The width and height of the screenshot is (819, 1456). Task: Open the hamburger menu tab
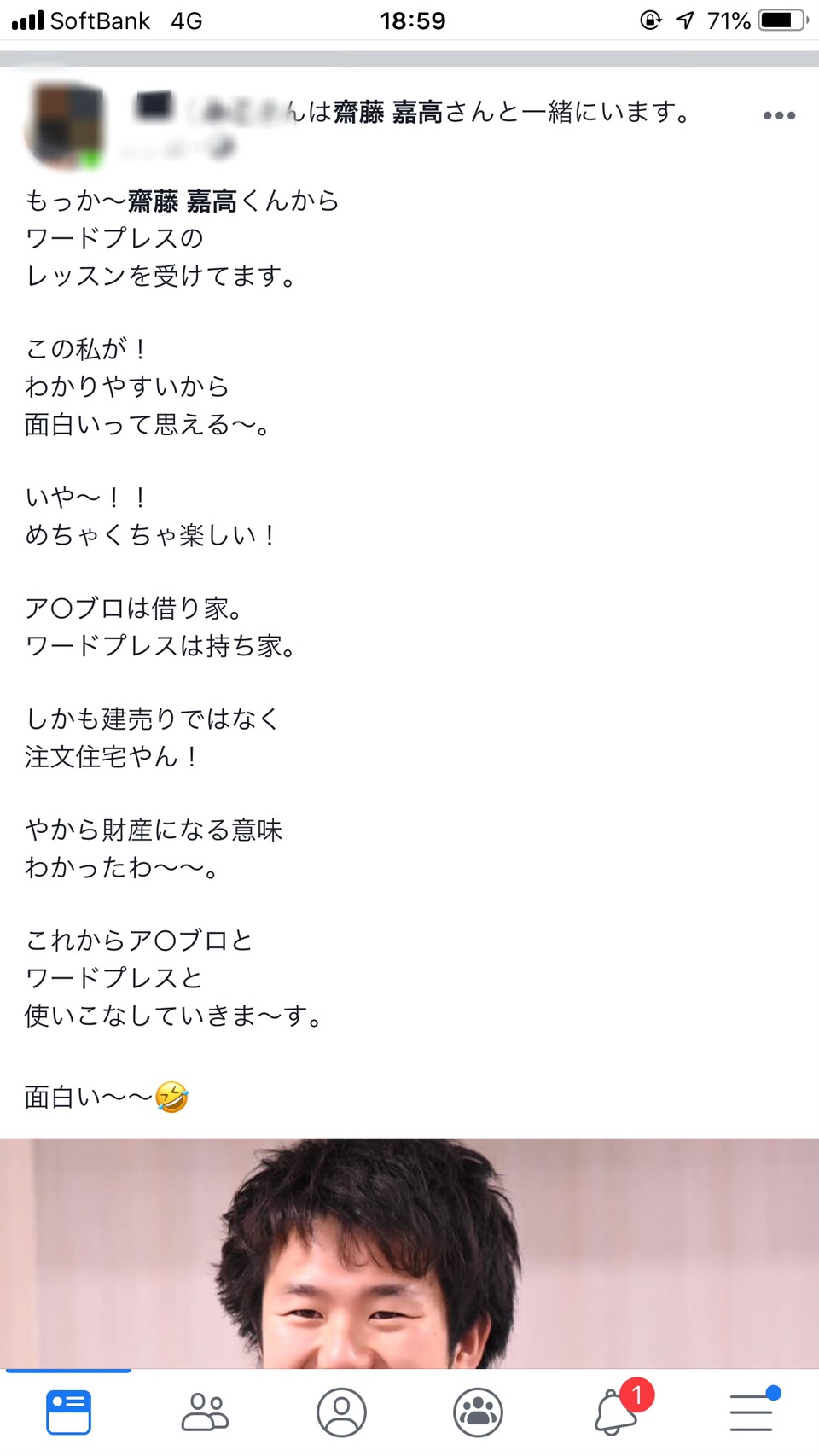click(x=752, y=1412)
